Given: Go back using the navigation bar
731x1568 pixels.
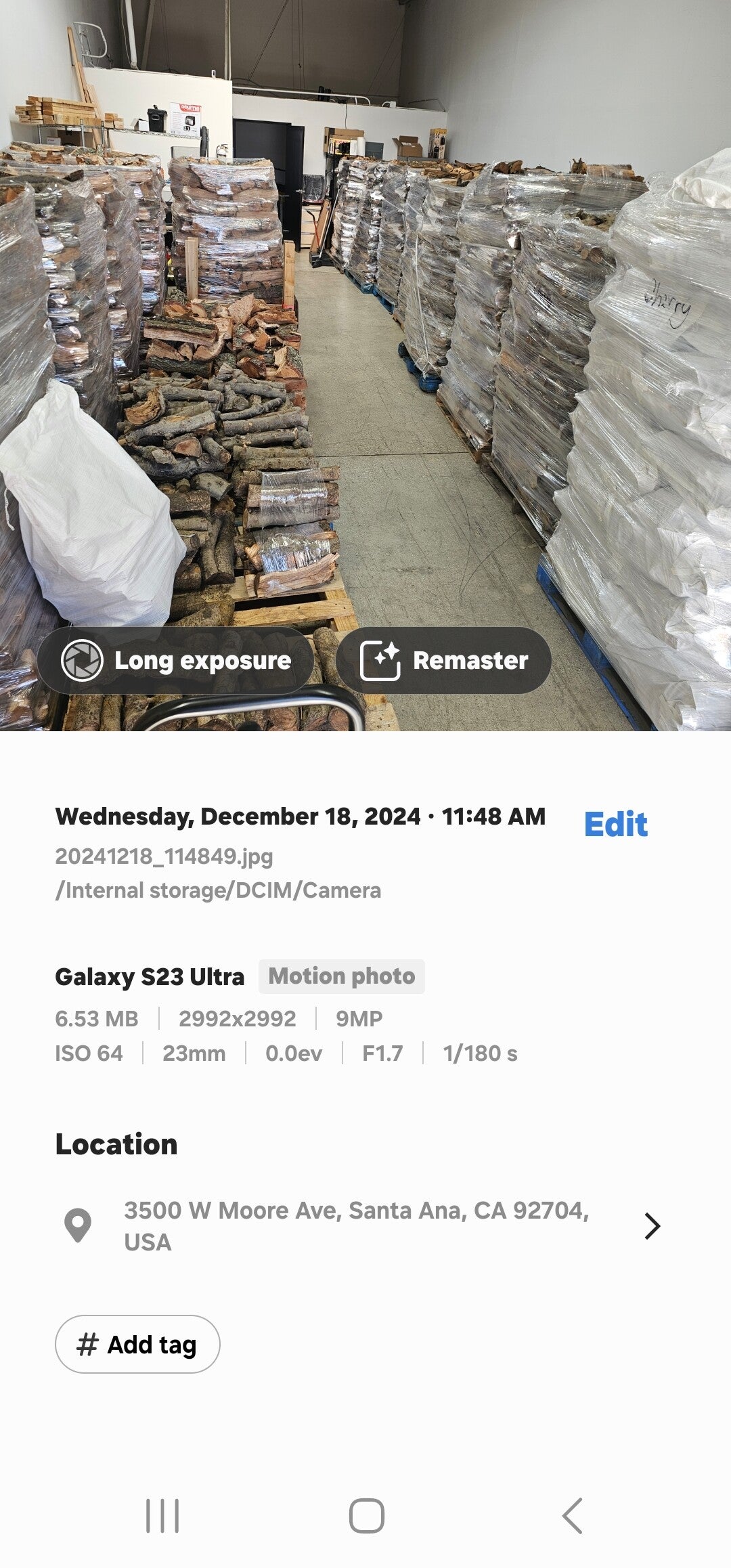Looking at the screenshot, I should (x=572, y=1515).
